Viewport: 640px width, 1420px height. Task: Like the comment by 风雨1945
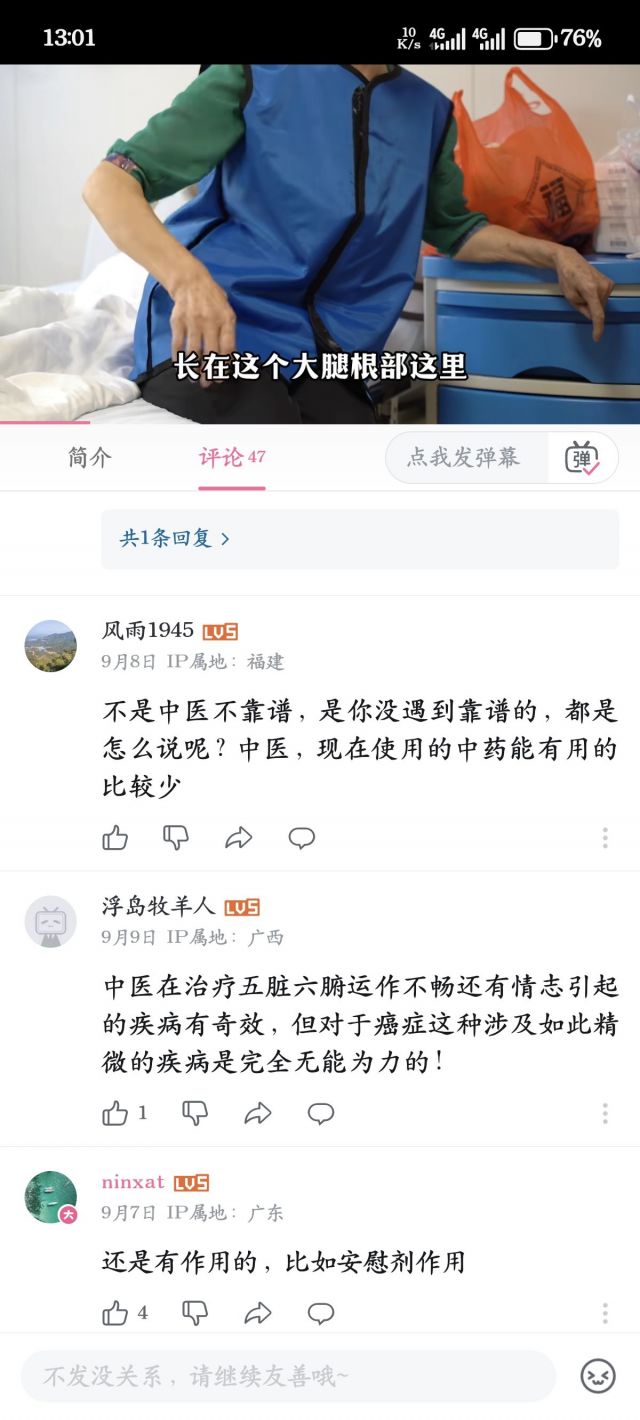tap(115, 838)
